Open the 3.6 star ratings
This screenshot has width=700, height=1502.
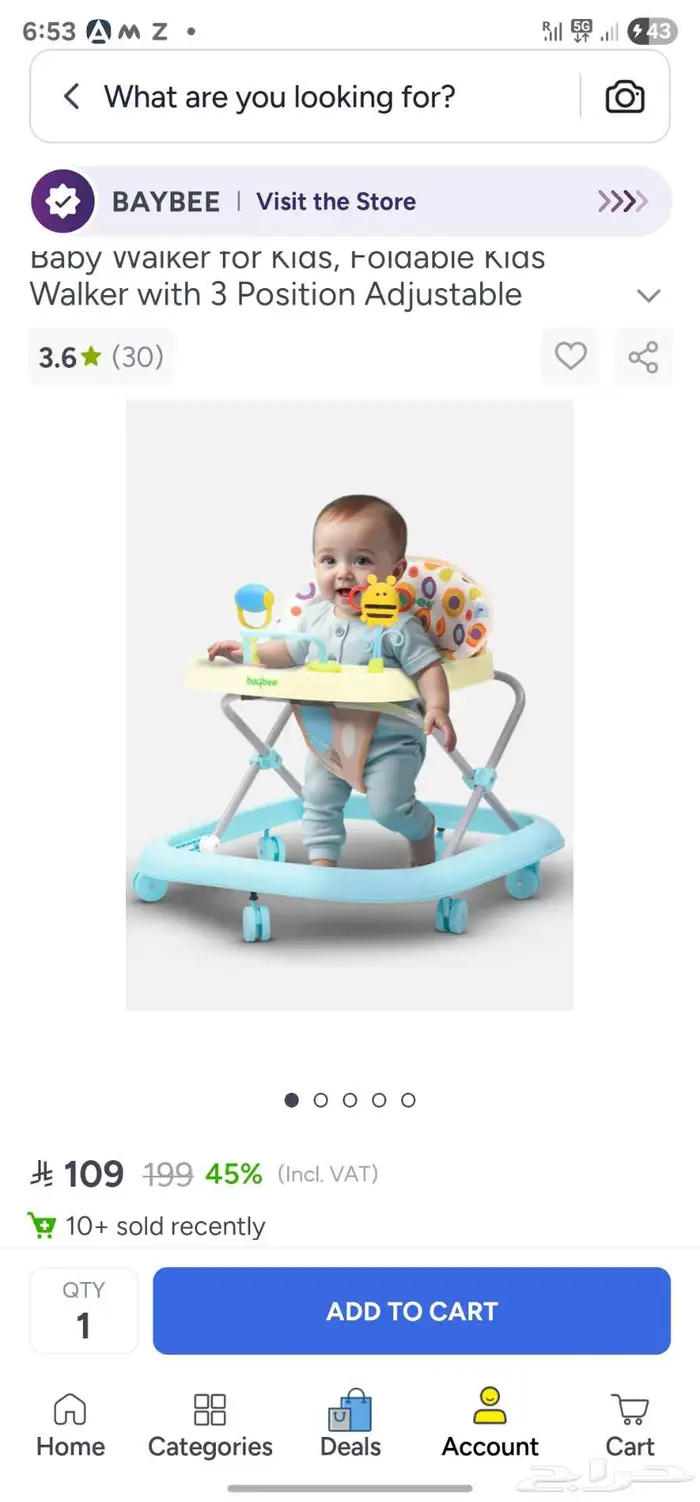(x=100, y=357)
